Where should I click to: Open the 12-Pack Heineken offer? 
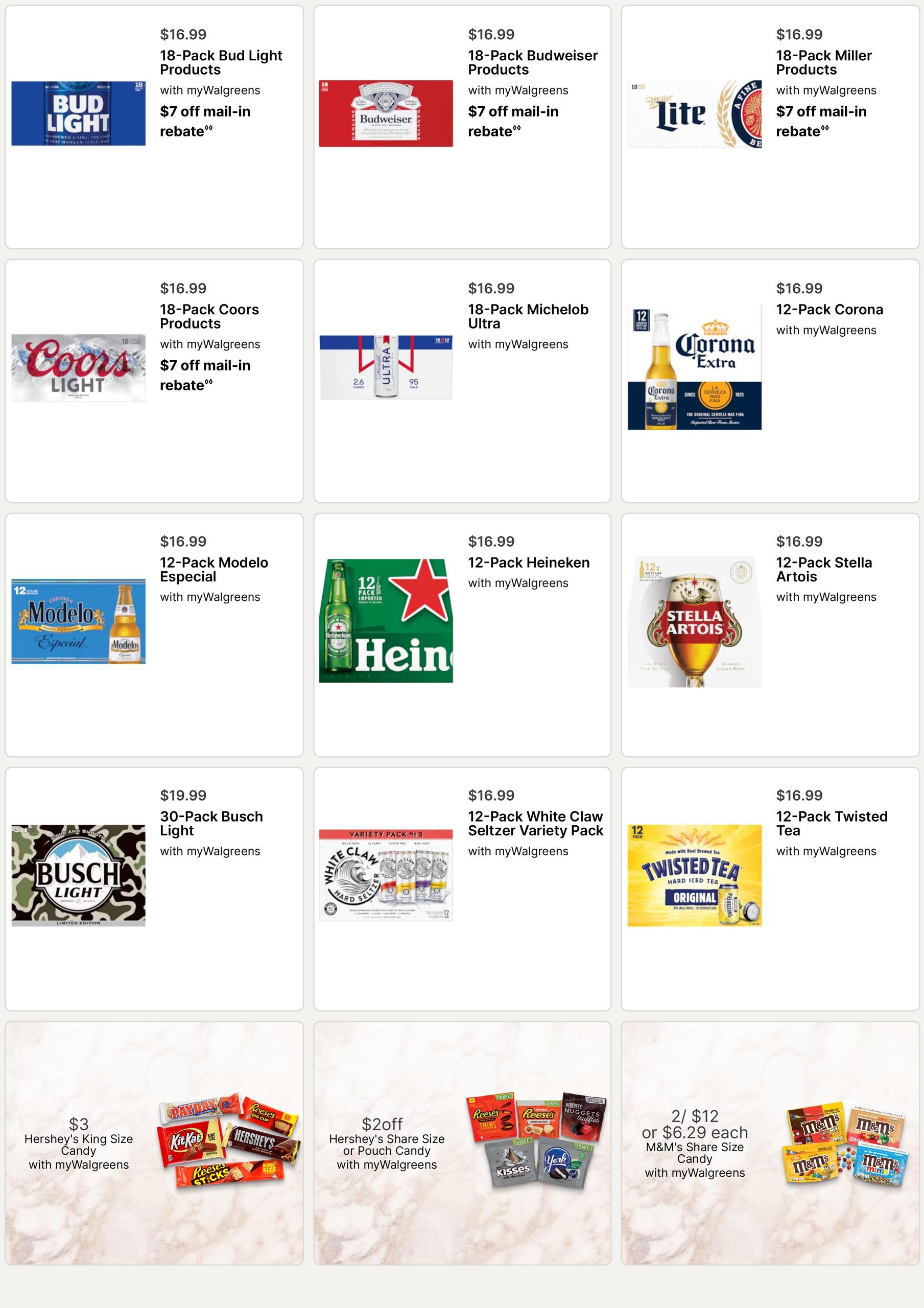(462, 635)
